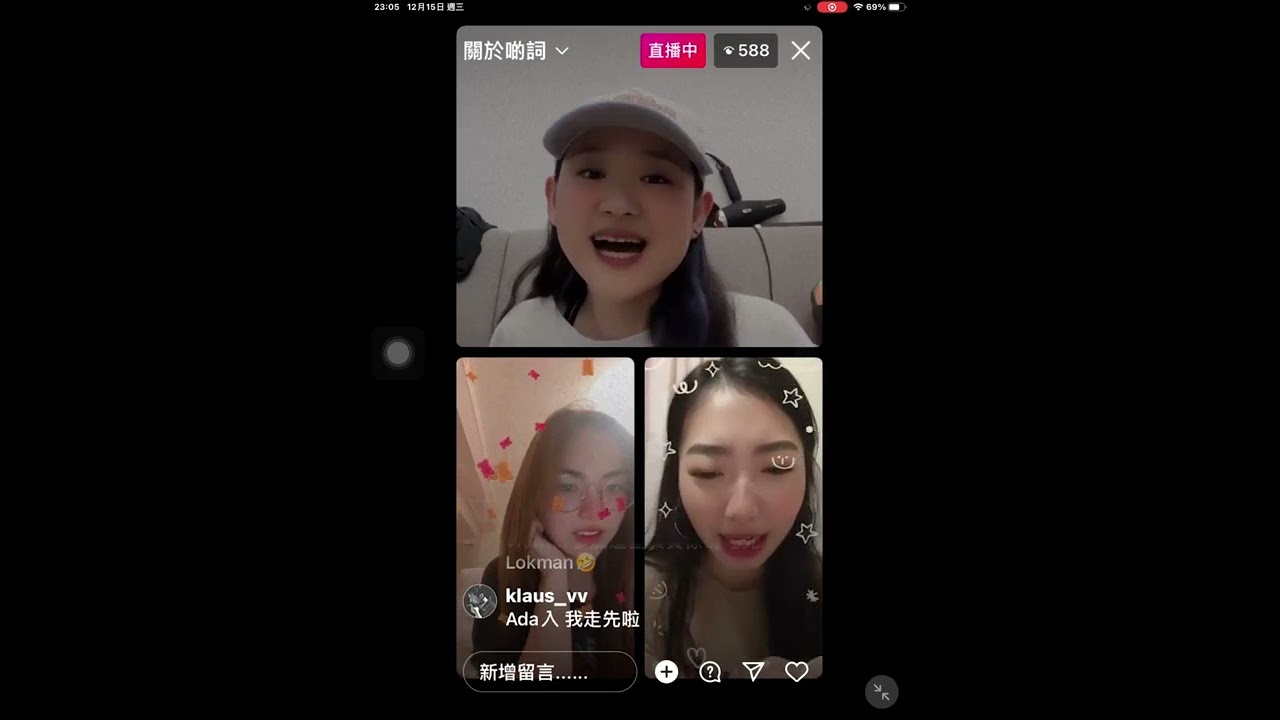Screen dimensions: 1280x720
Task: Tap the plus icon beside the comment field
Action: (666, 672)
